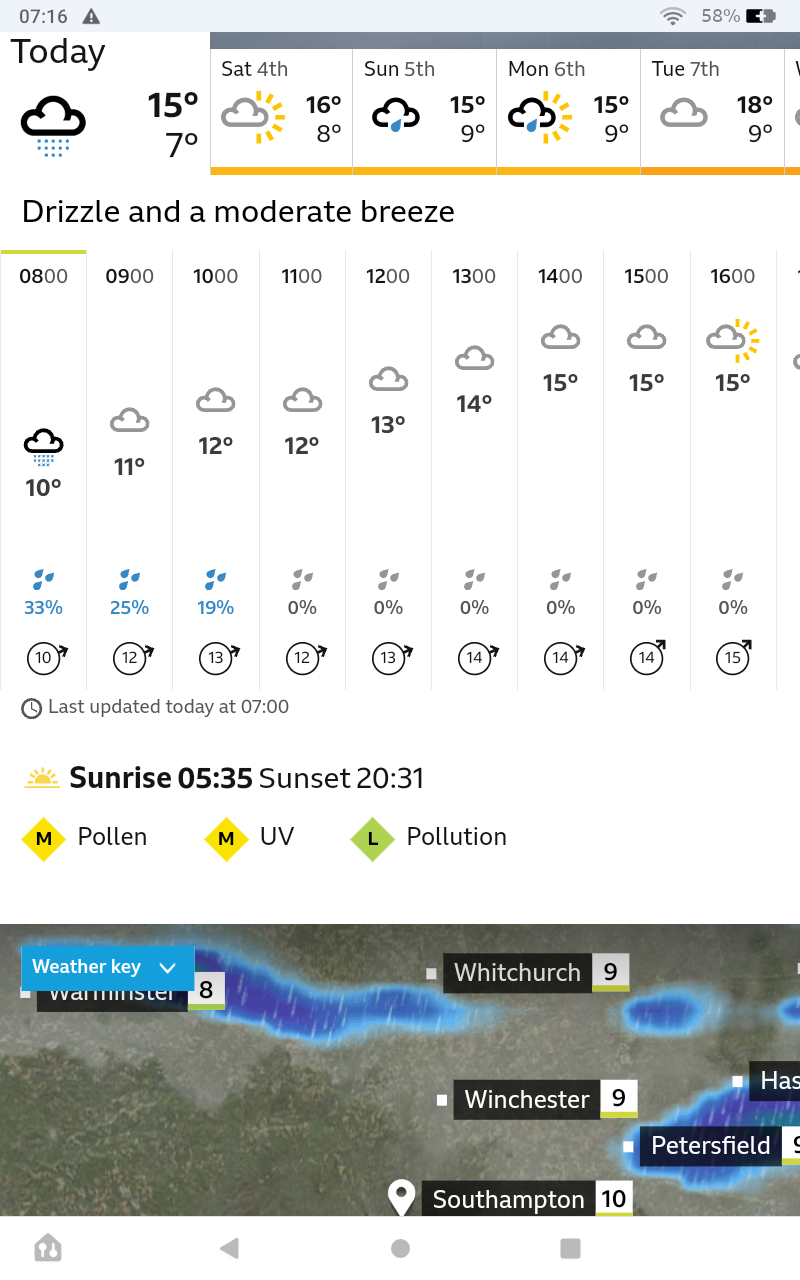Screen dimensions: 800x1280
Task: Open UV level details
Action: point(250,837)
